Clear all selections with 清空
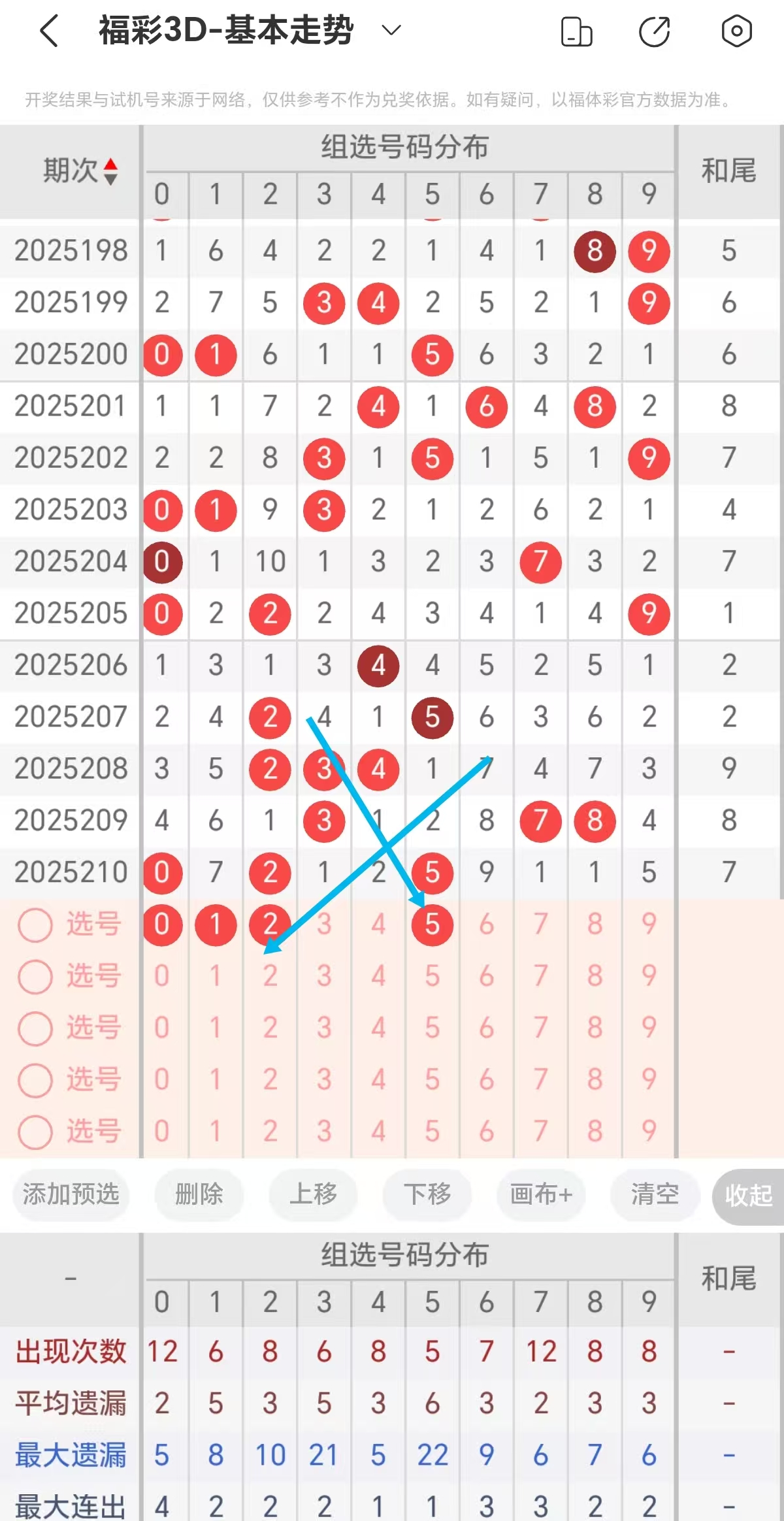This screenshot has height=1521, width=784. coord(655,1196)
